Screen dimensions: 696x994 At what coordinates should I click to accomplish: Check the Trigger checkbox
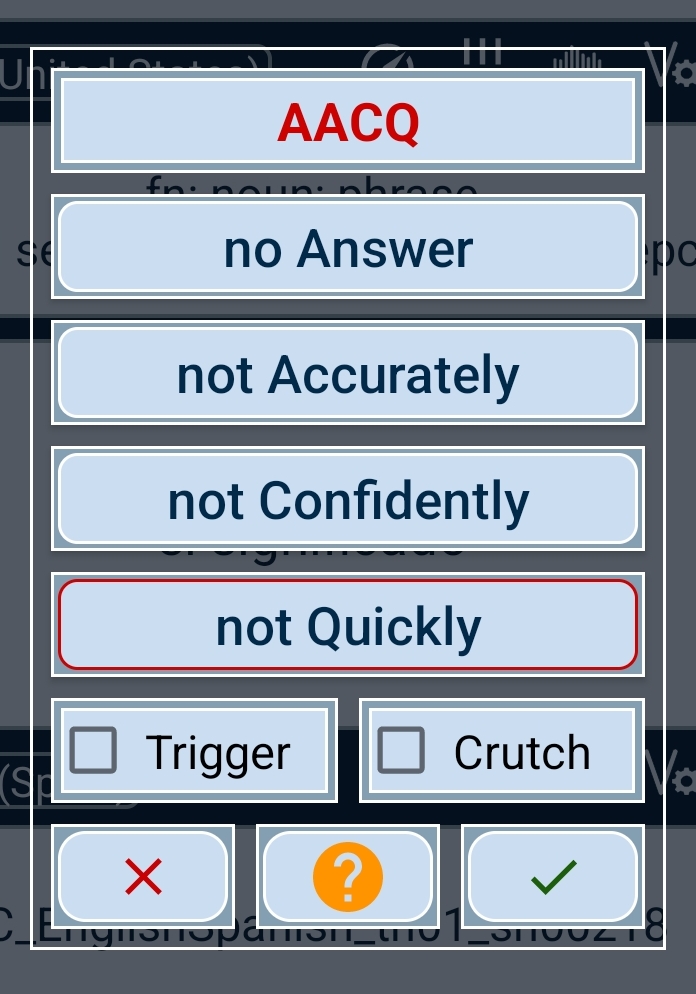point(93,751)
